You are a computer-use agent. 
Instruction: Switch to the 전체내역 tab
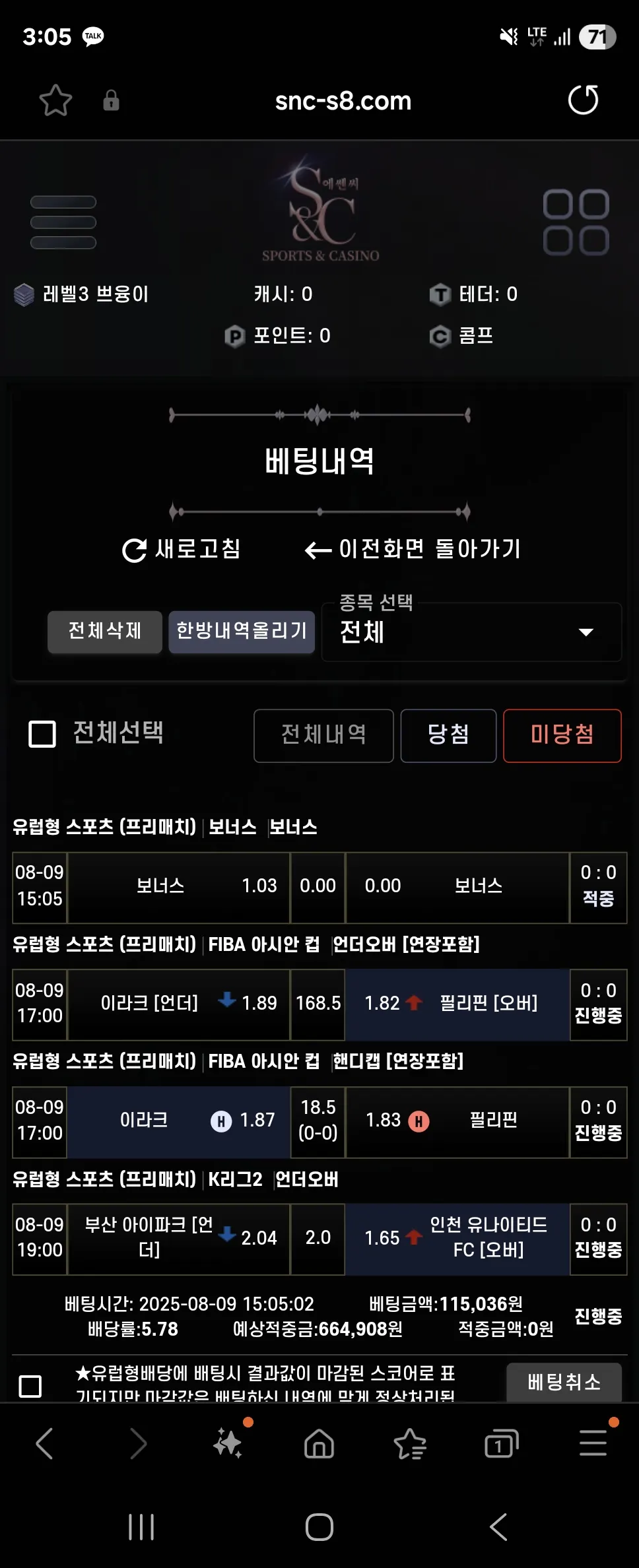coord(323,735)
